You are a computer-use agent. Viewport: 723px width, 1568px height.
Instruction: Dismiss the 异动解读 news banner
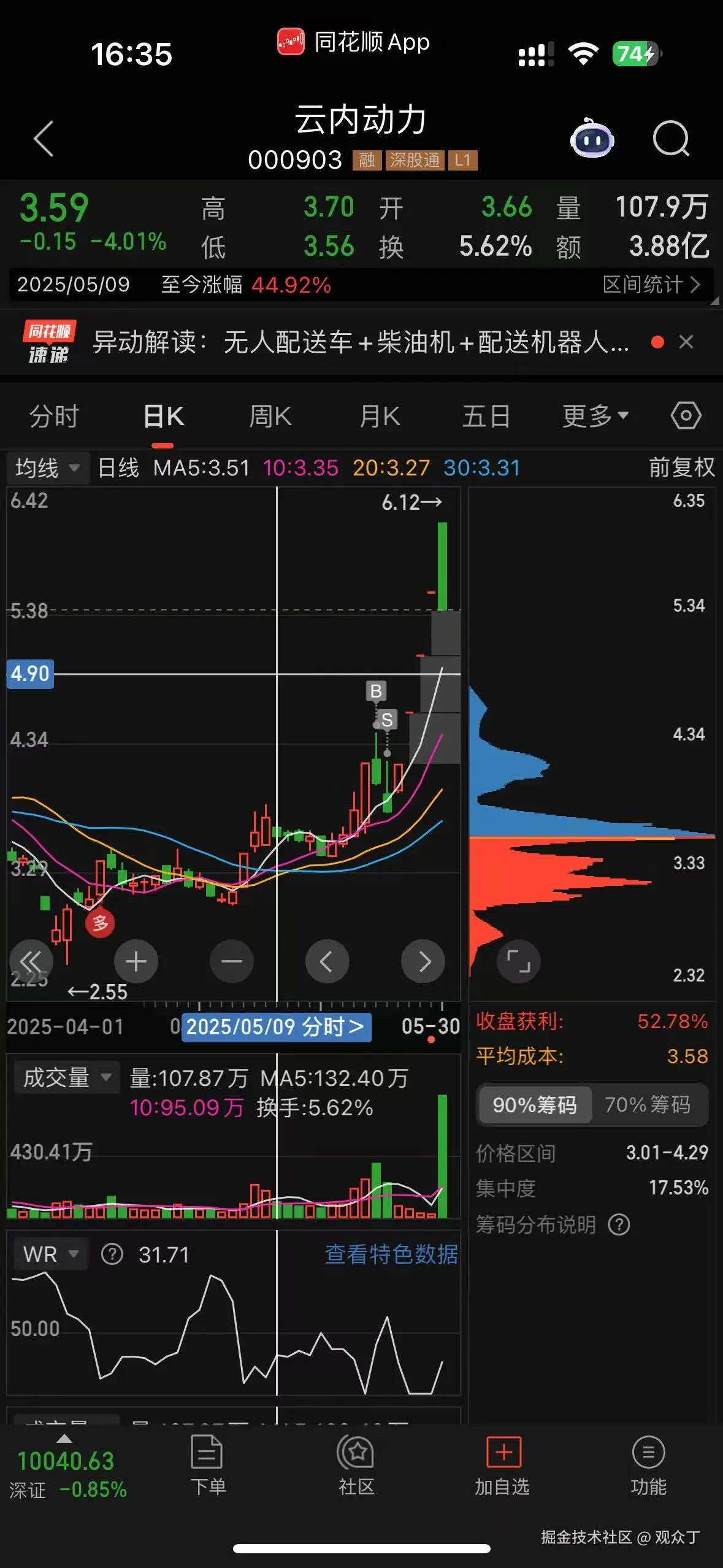[x=687, y=342]
